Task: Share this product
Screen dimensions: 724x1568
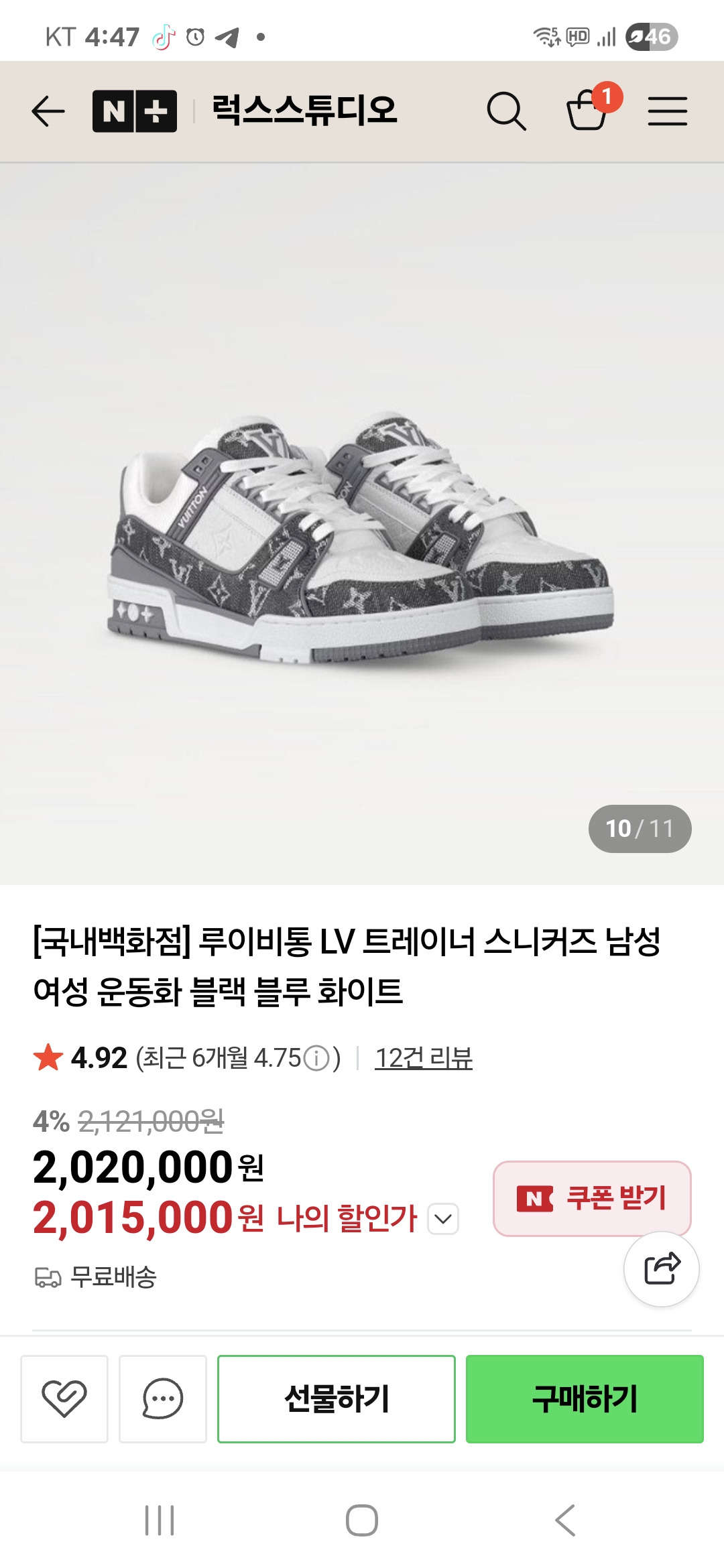Action: pos(662,1268)
